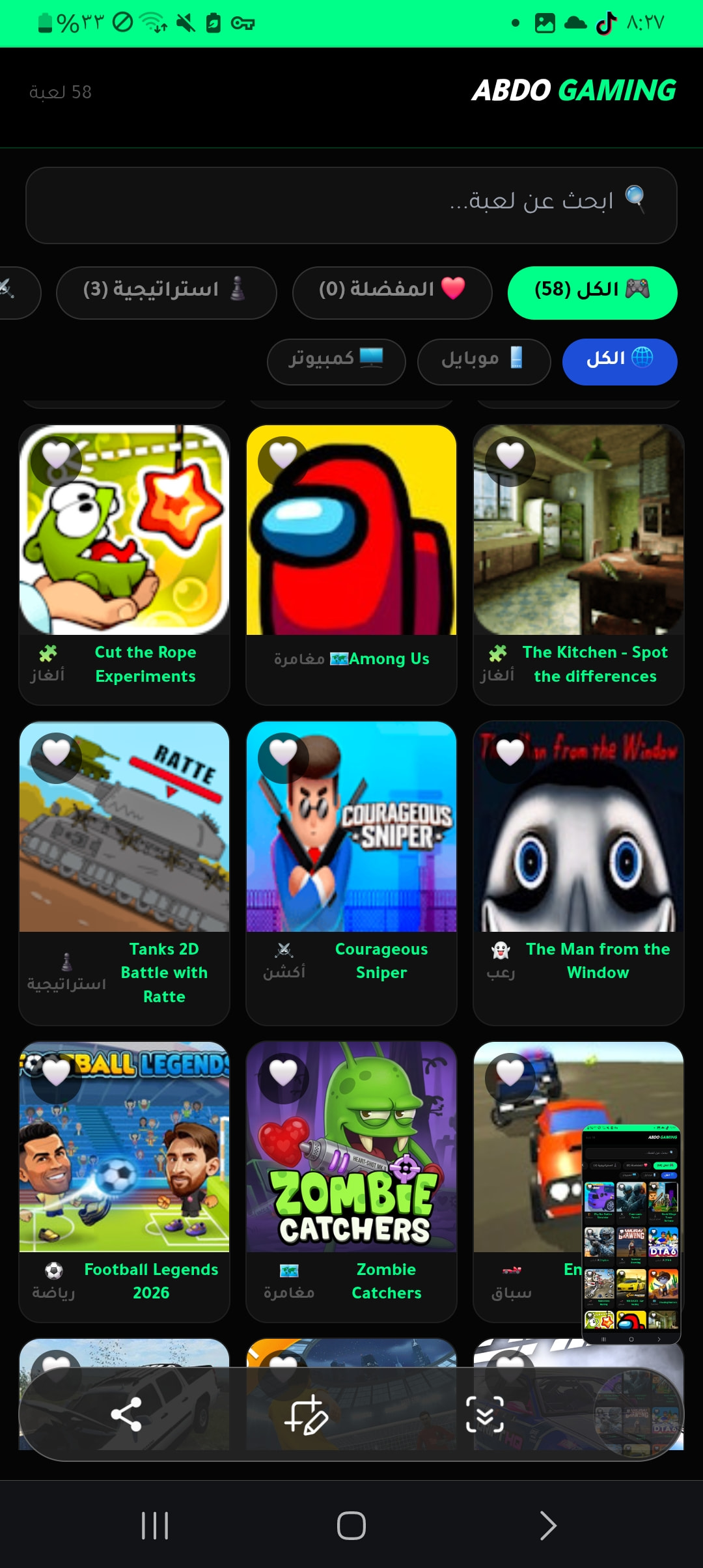Switch to the موبايل platform filter
This screenshot has height=1568, width=703.
coord(484,361)
